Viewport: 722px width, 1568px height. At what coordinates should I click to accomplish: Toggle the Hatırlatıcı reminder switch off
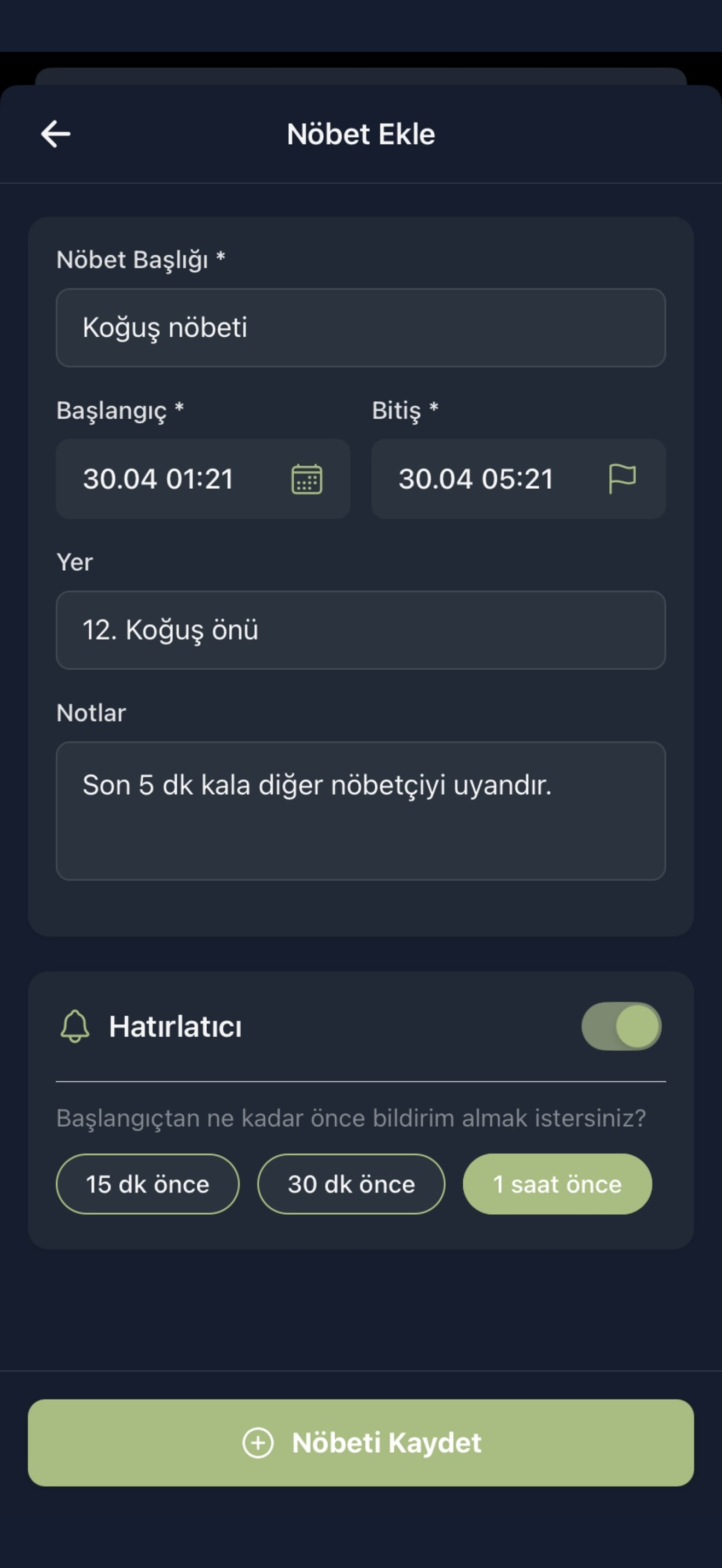pos(620,1026)
